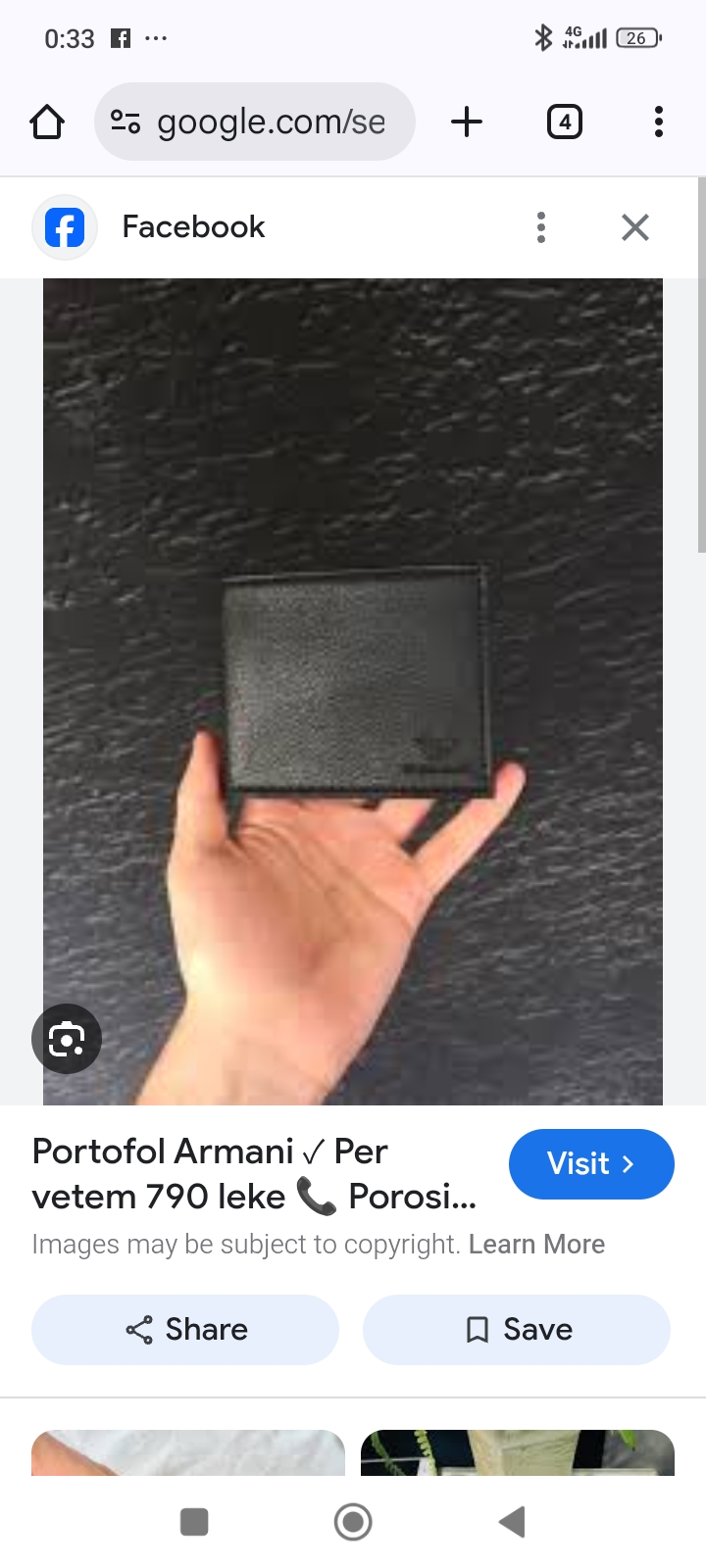Screen dimensions: 706x1568
Task: Show the open tabs switcher
Action: [564, 122]
